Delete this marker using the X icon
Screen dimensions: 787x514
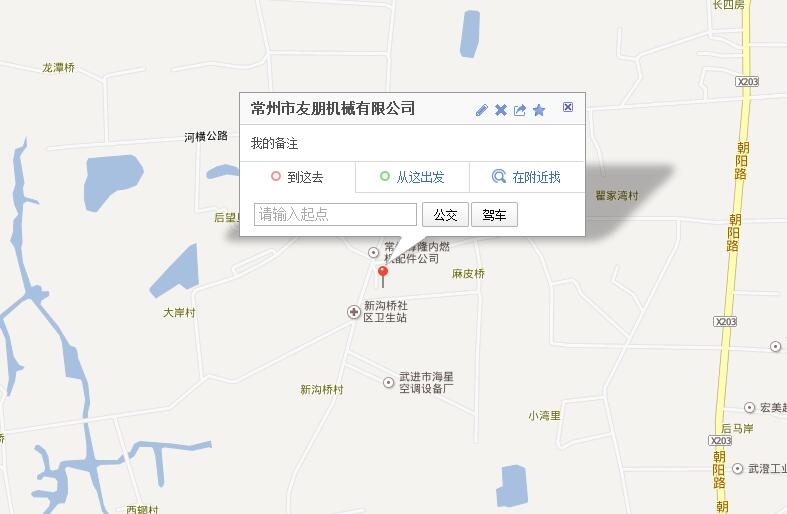coord(501,110)
